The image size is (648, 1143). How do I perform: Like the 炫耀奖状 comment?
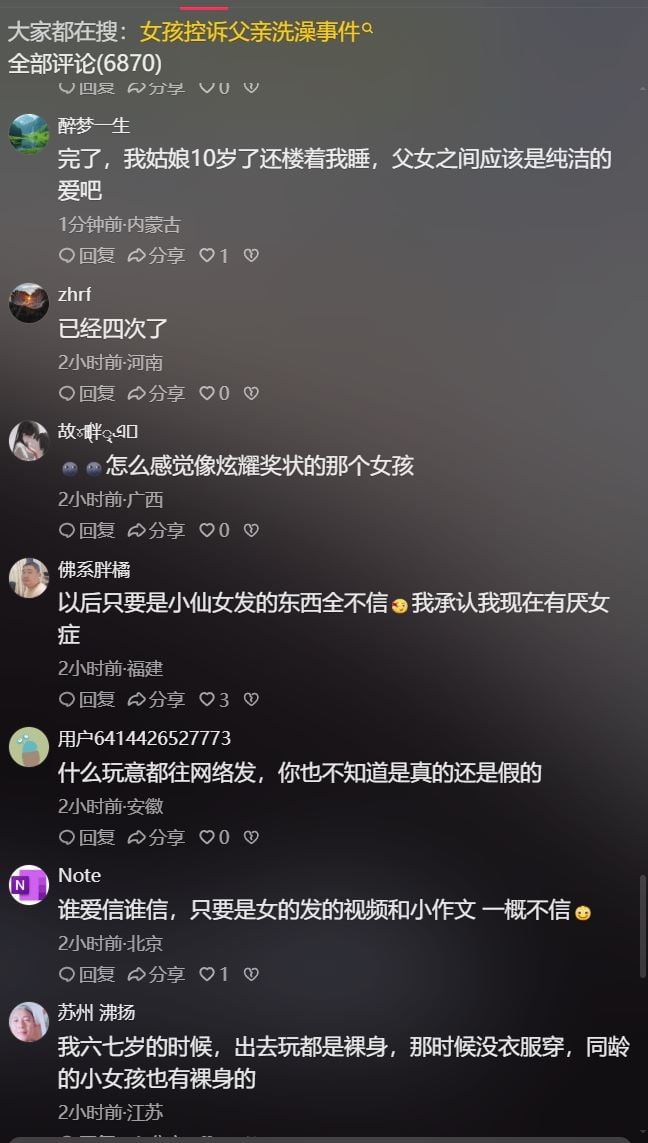207,530
